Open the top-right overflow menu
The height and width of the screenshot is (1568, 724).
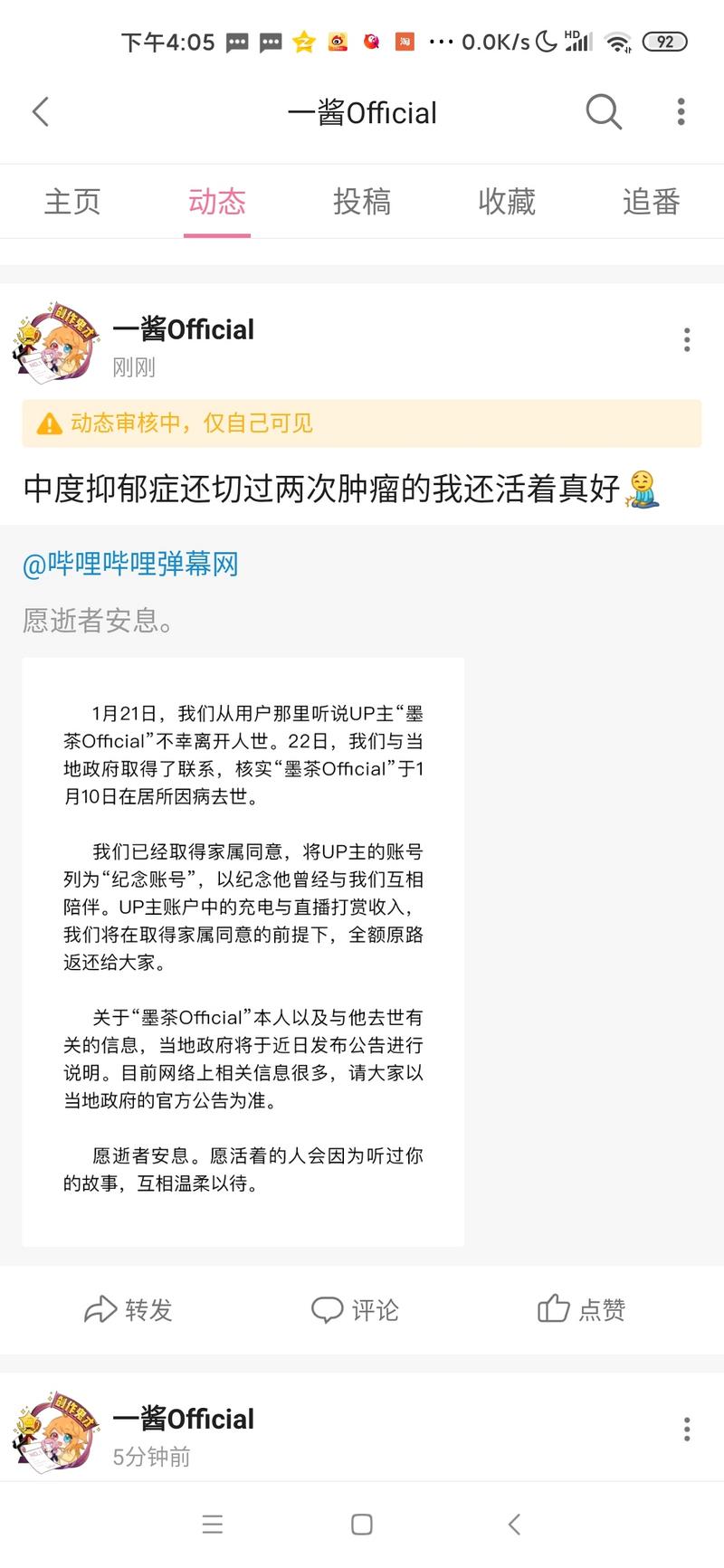tap(681, 112)
